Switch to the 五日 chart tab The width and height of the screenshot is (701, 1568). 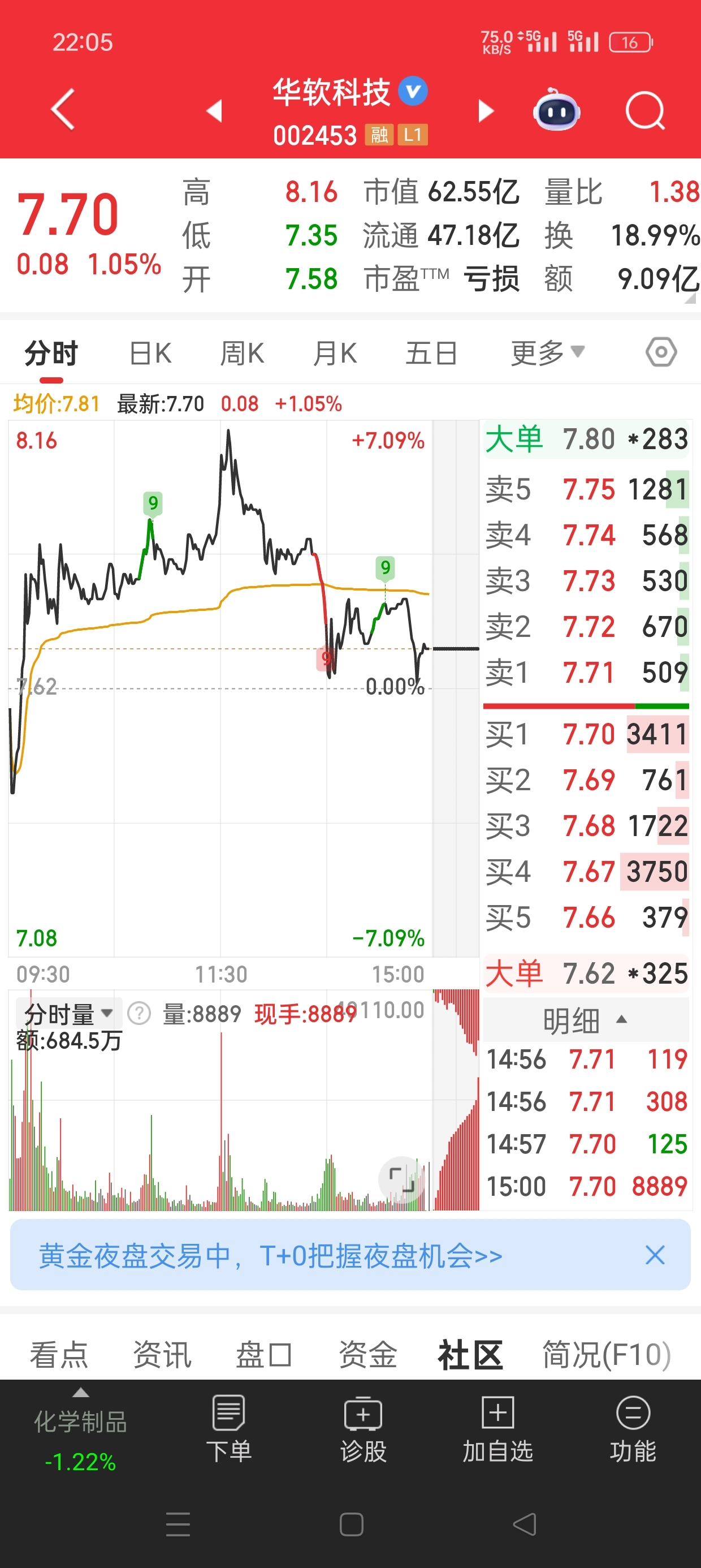pos(431,353)
